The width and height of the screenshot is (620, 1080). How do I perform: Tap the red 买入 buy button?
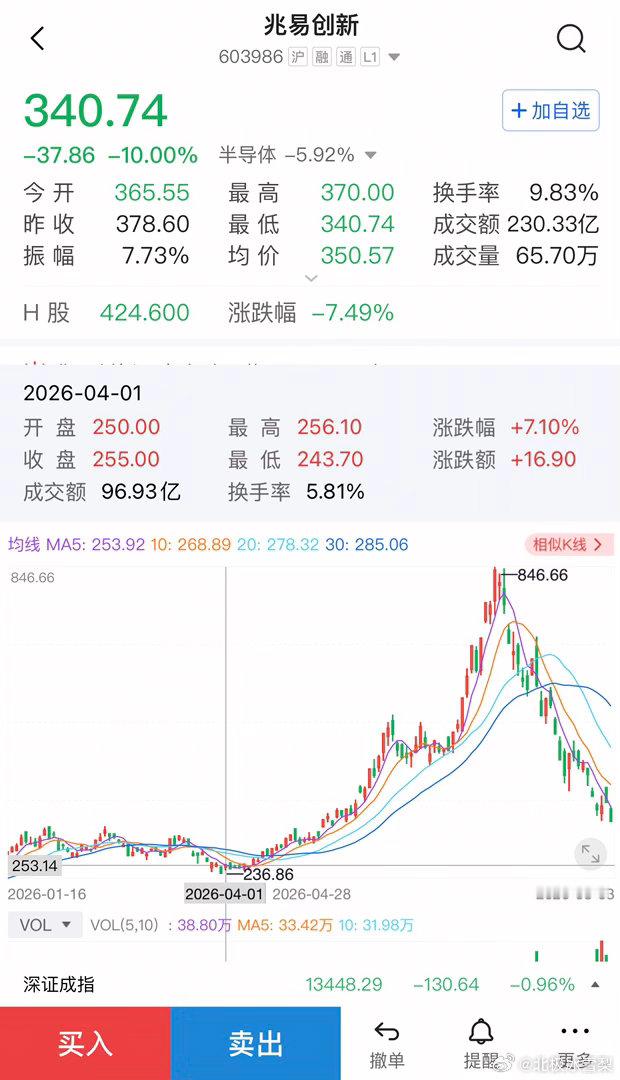[85, 1043]
